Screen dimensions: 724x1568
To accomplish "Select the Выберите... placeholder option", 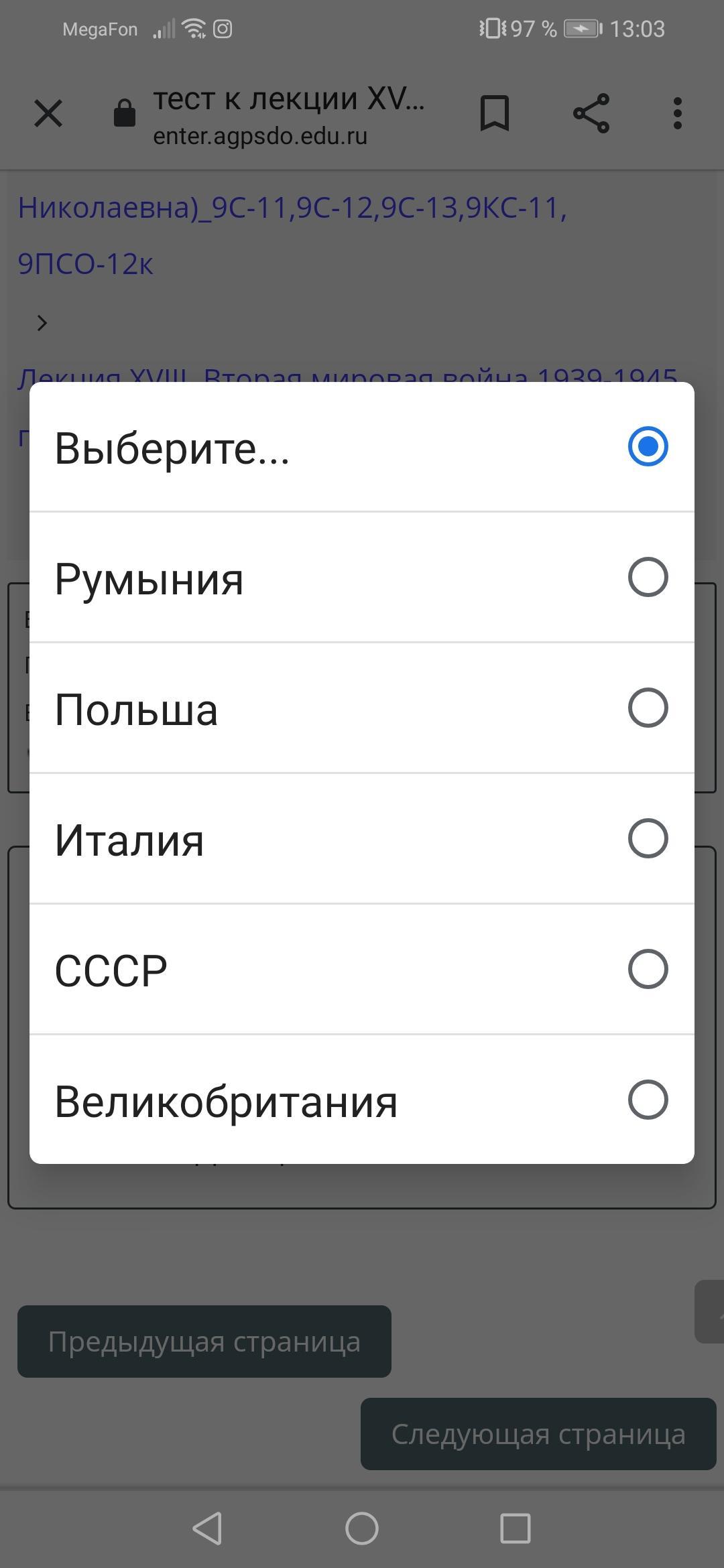I will coord(361,447).
